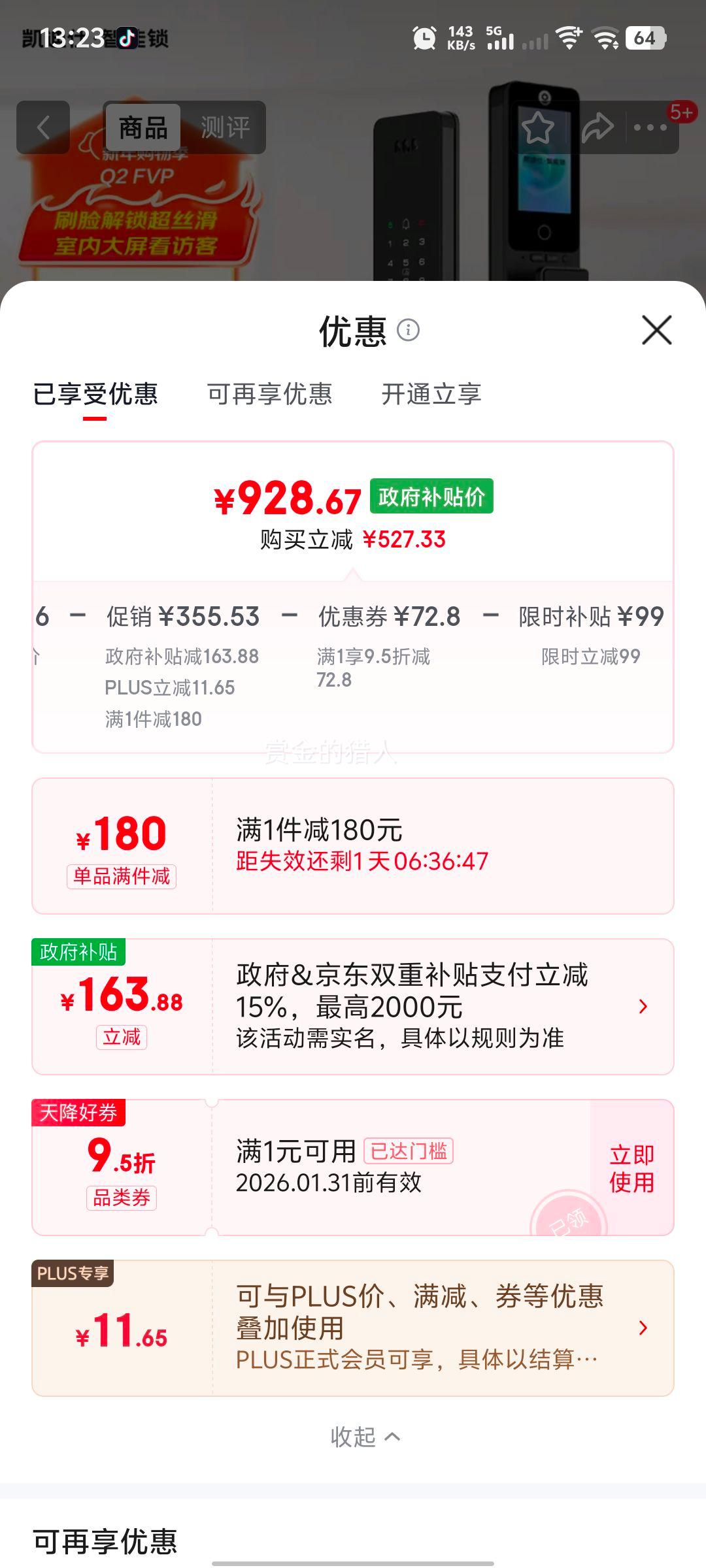Click the back arrow at top left
This screenshot has width=706, height=1568.
43,127
